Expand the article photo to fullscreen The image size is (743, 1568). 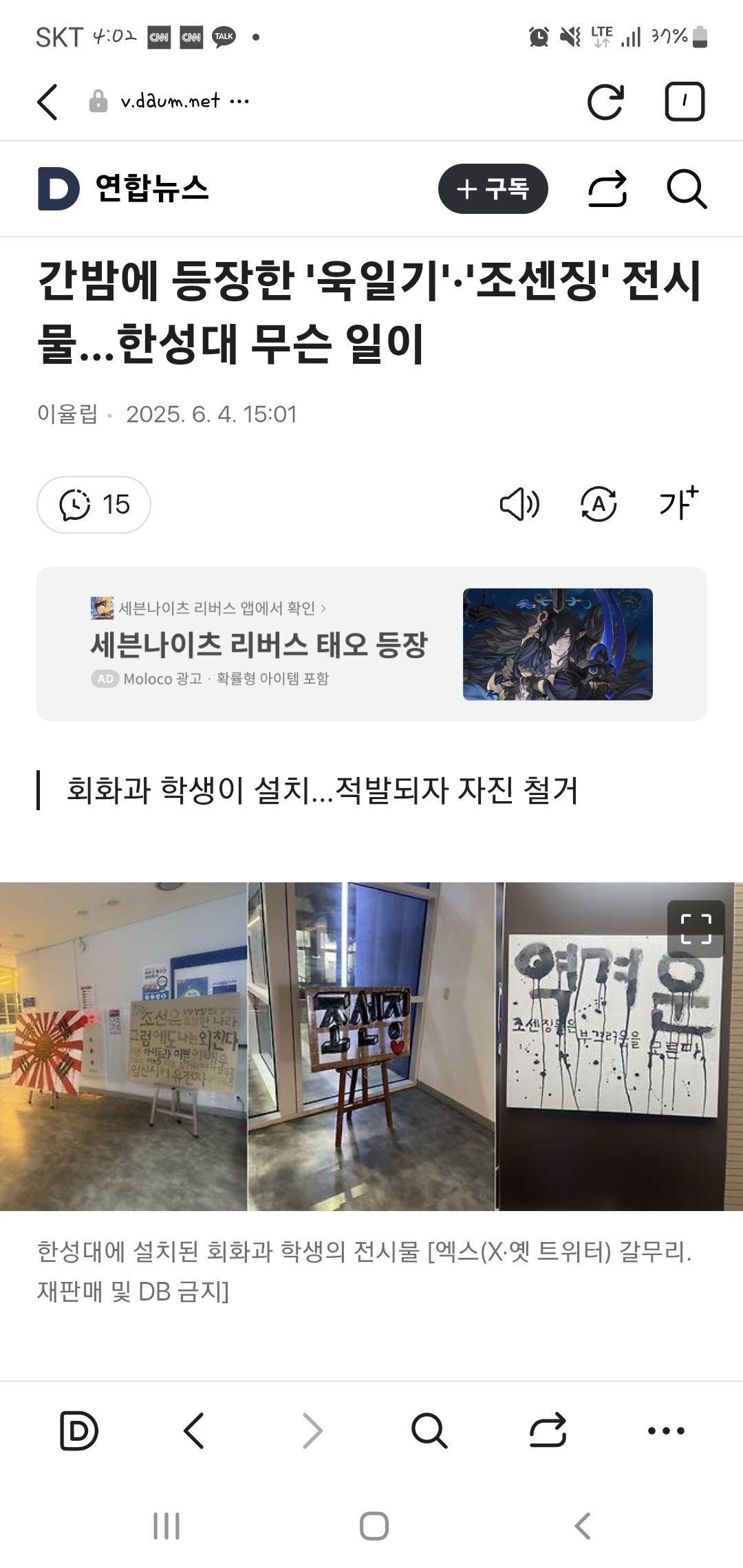pyautogui.click(x=696, y=929)
